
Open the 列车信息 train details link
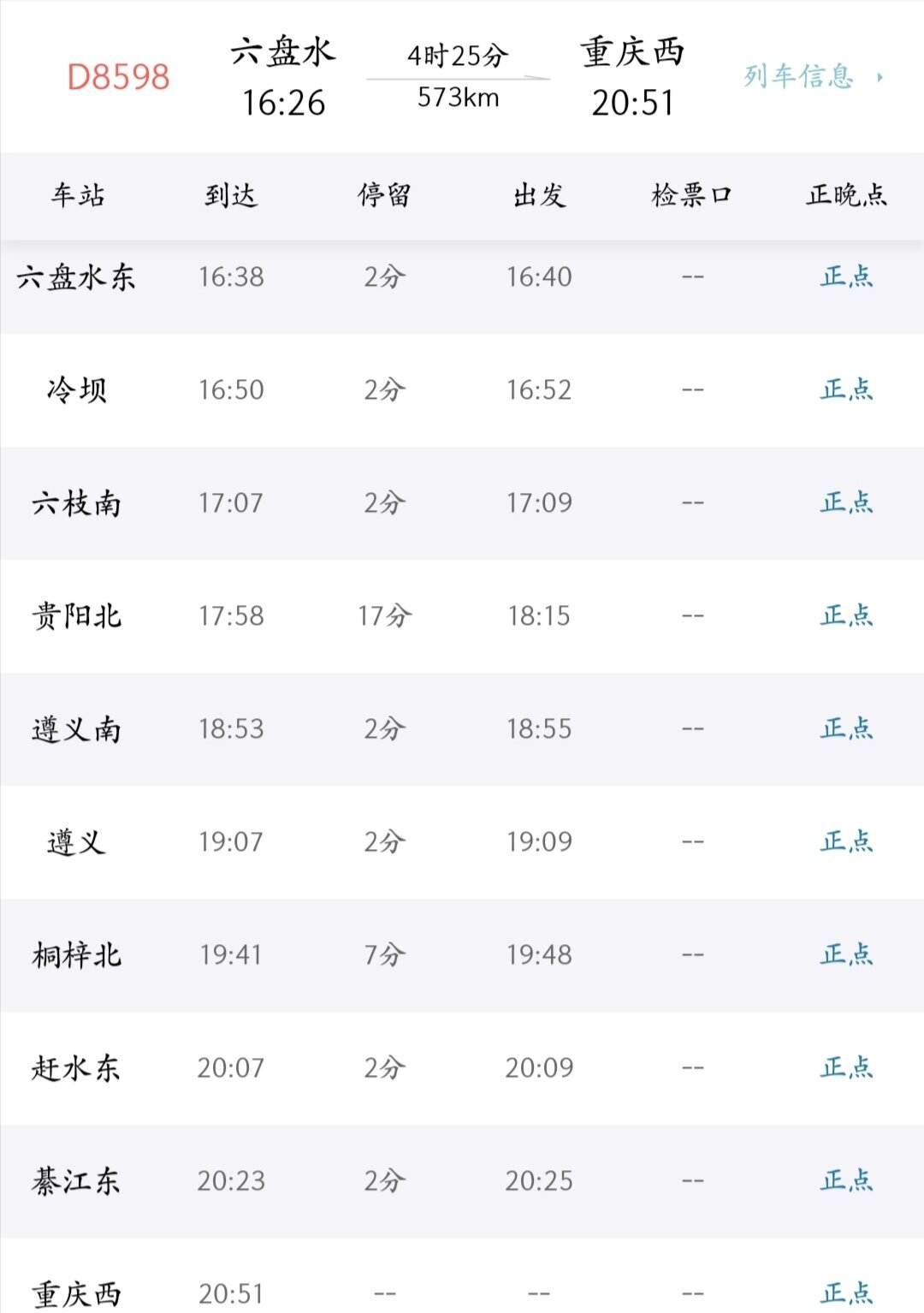pos(810,77)
